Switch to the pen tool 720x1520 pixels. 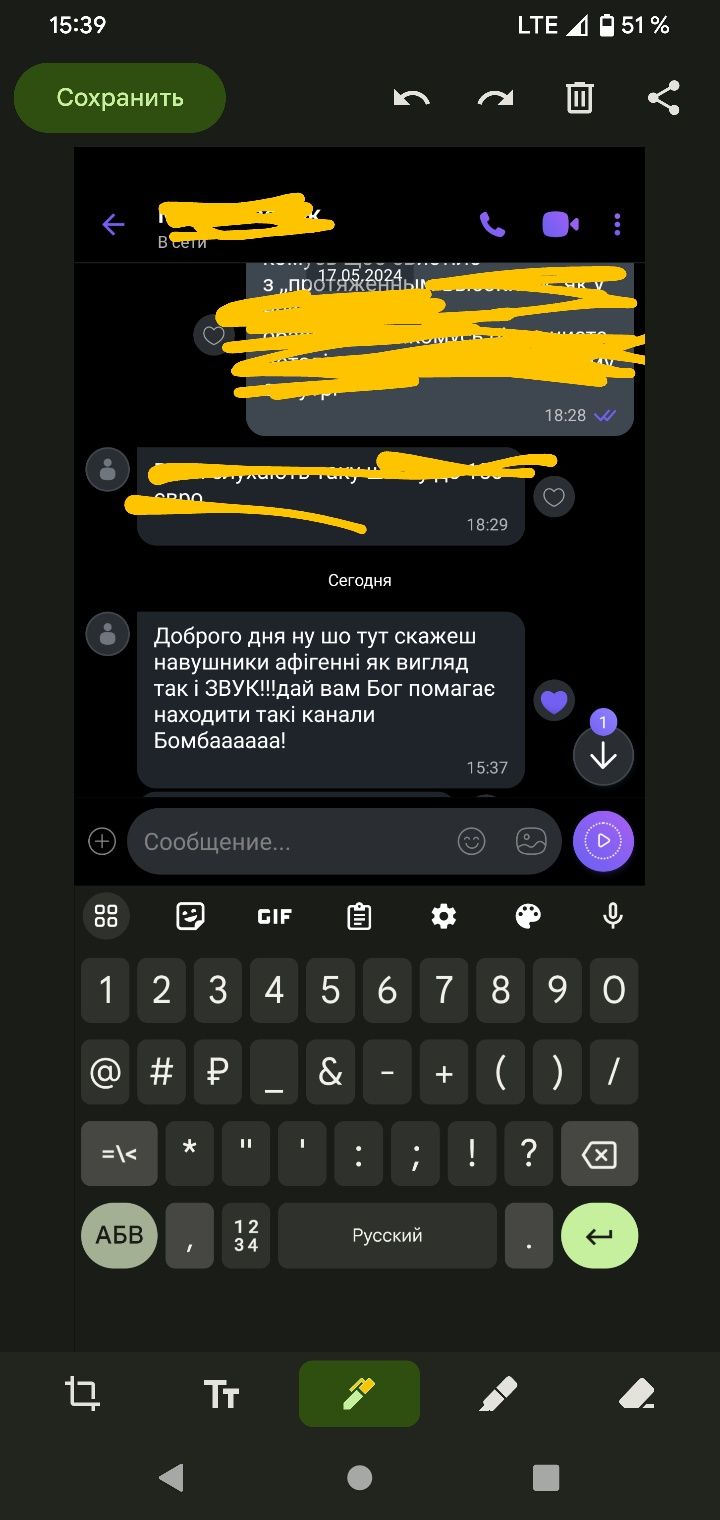click(498, 1393)
